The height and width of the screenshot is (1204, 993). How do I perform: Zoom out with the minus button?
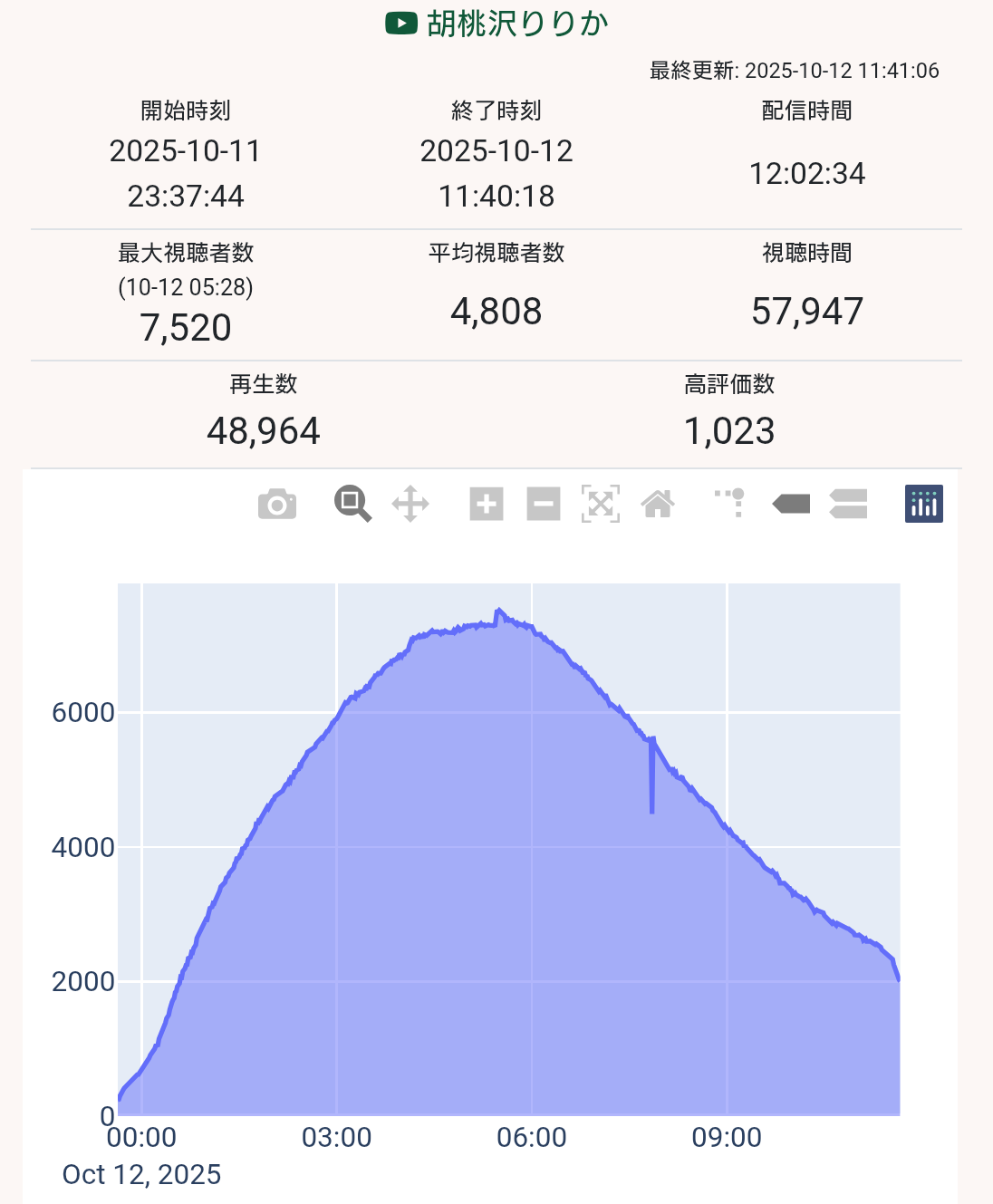pos(544,505)
